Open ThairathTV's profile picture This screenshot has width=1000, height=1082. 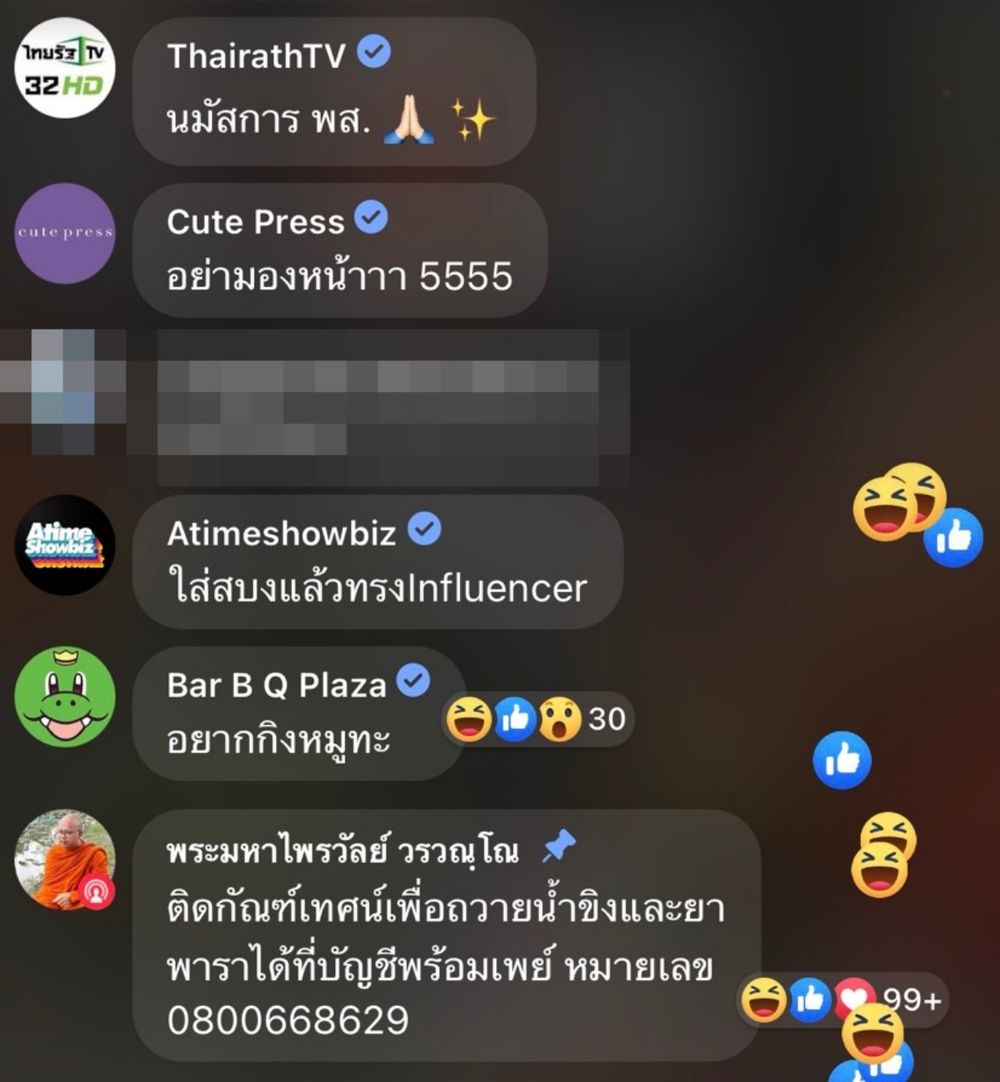point(65,68)
